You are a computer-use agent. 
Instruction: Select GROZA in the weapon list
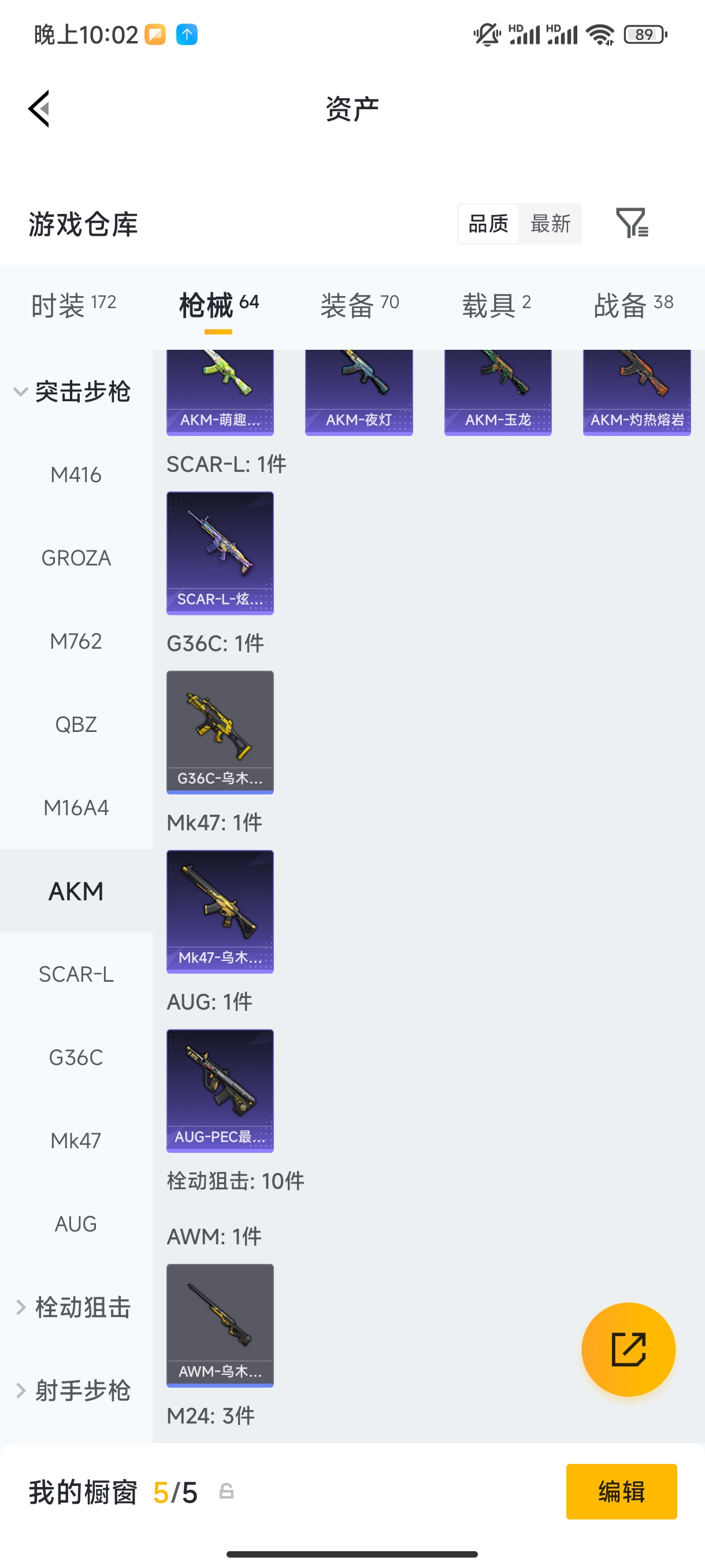76,557
